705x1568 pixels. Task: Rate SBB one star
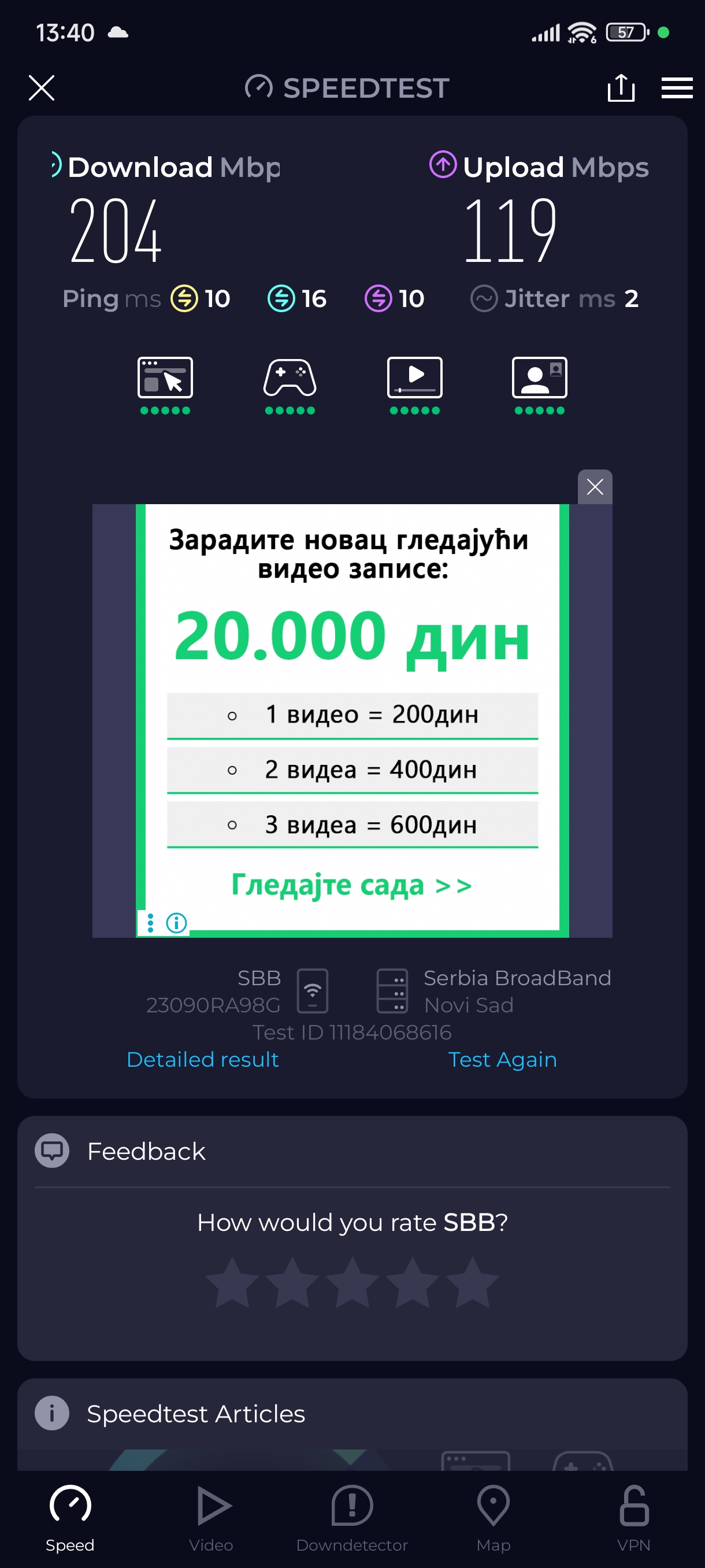click(x=232, y=1282)
